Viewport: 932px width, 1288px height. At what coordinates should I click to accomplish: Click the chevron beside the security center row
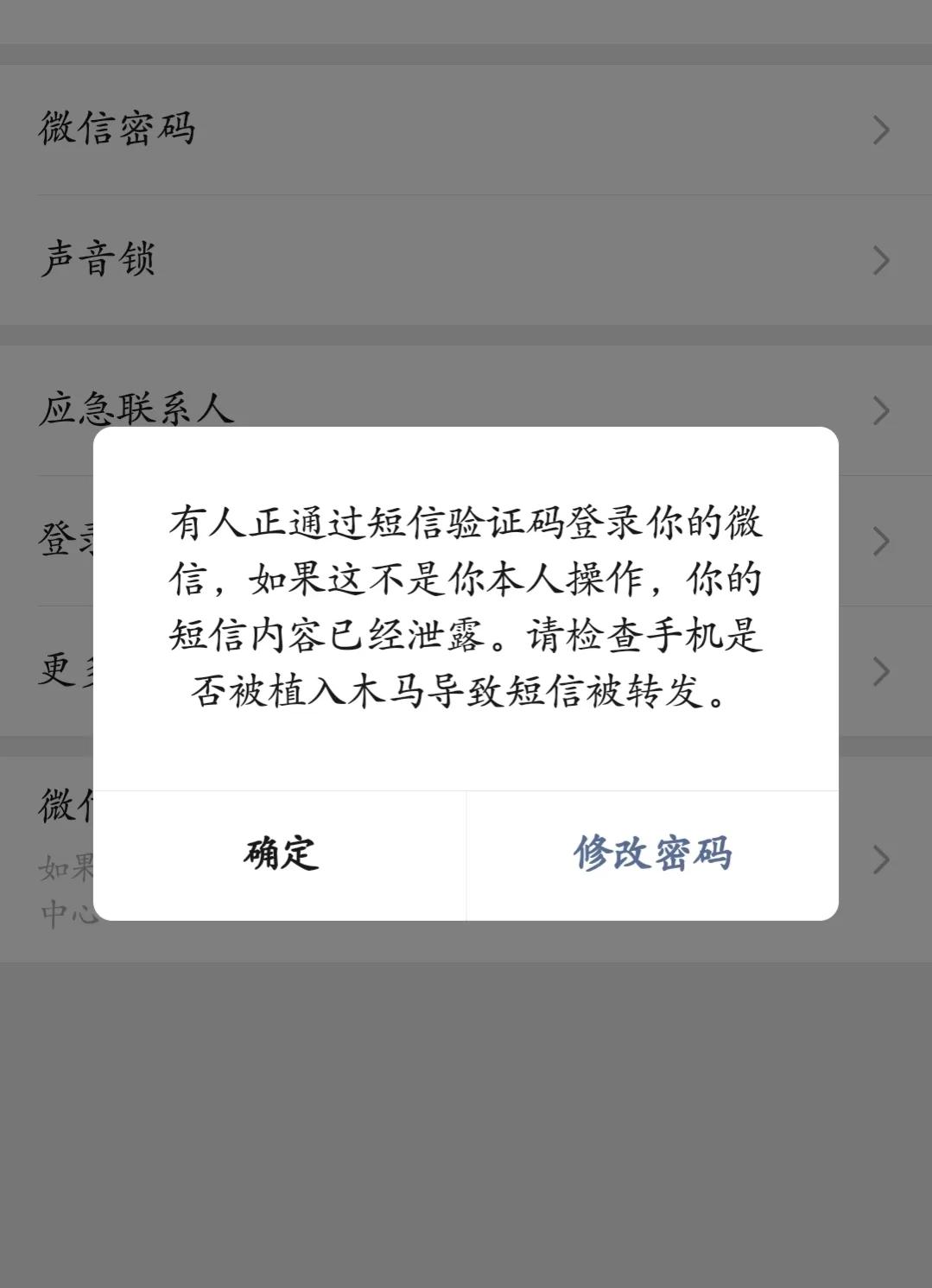tap(881, 859)
